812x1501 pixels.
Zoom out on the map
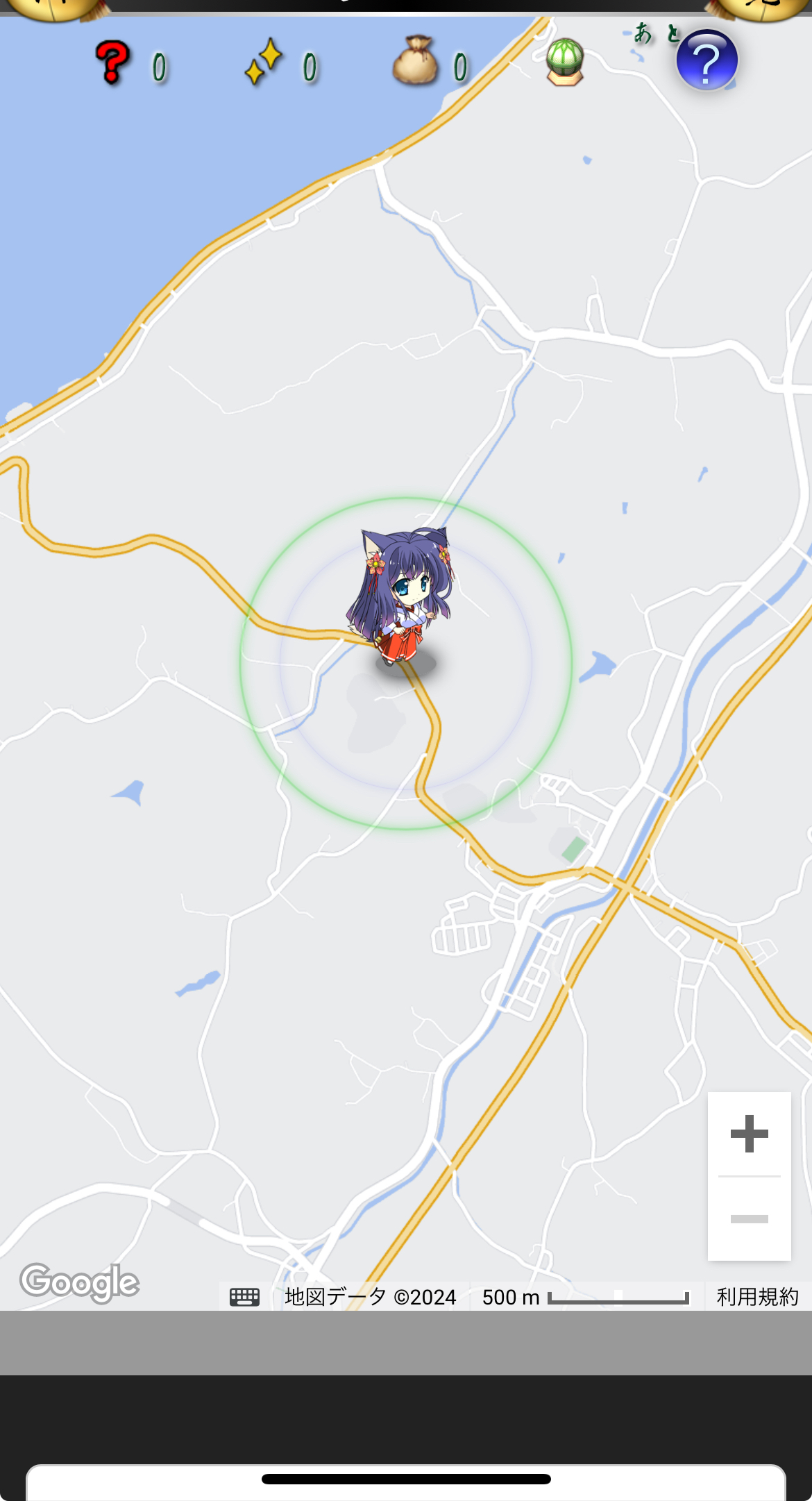click(x=749, y=1218)
